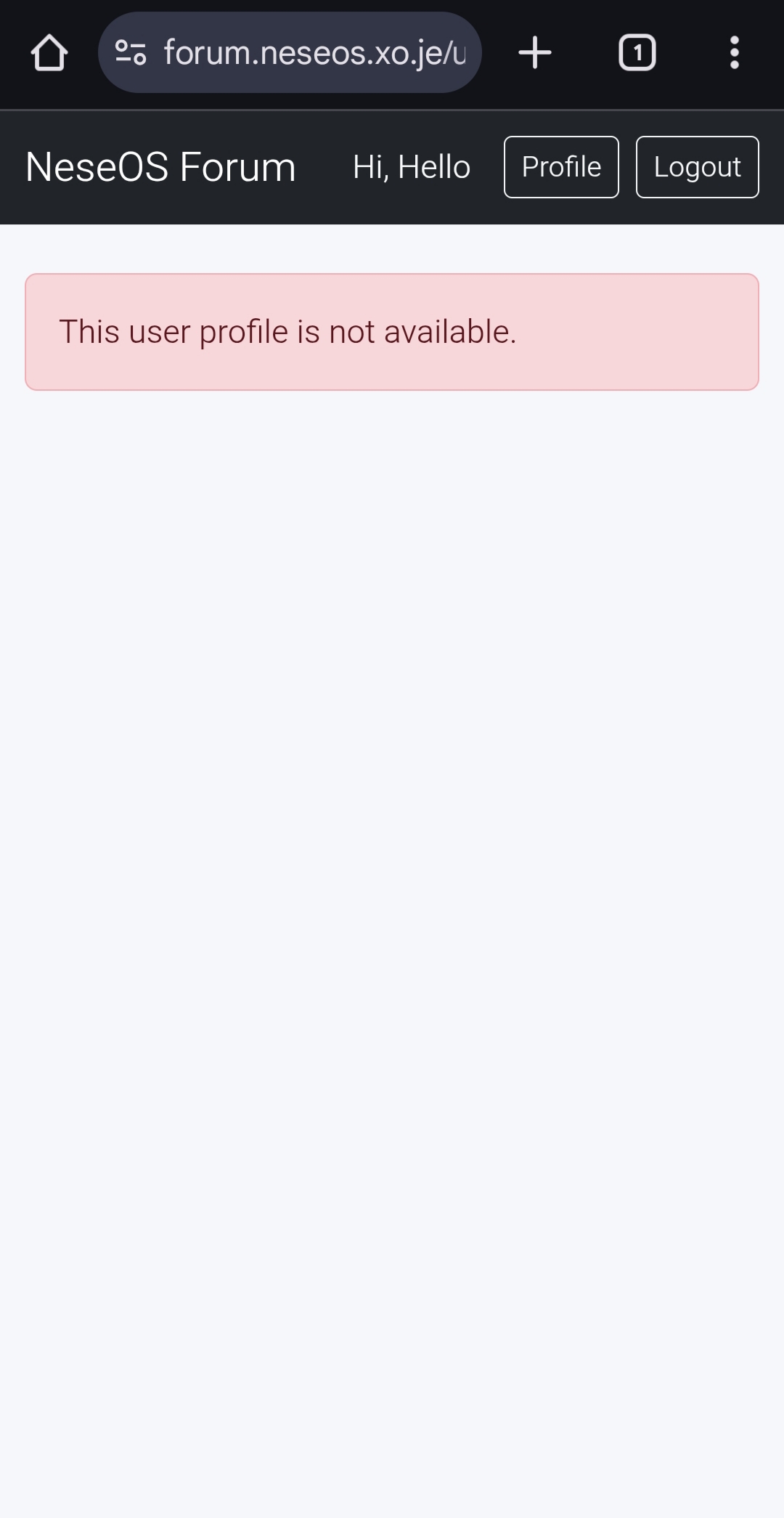This screenshot has height=1518, width=784.
Task: Go to NeseOS Forum home
Action: (160, 167)
